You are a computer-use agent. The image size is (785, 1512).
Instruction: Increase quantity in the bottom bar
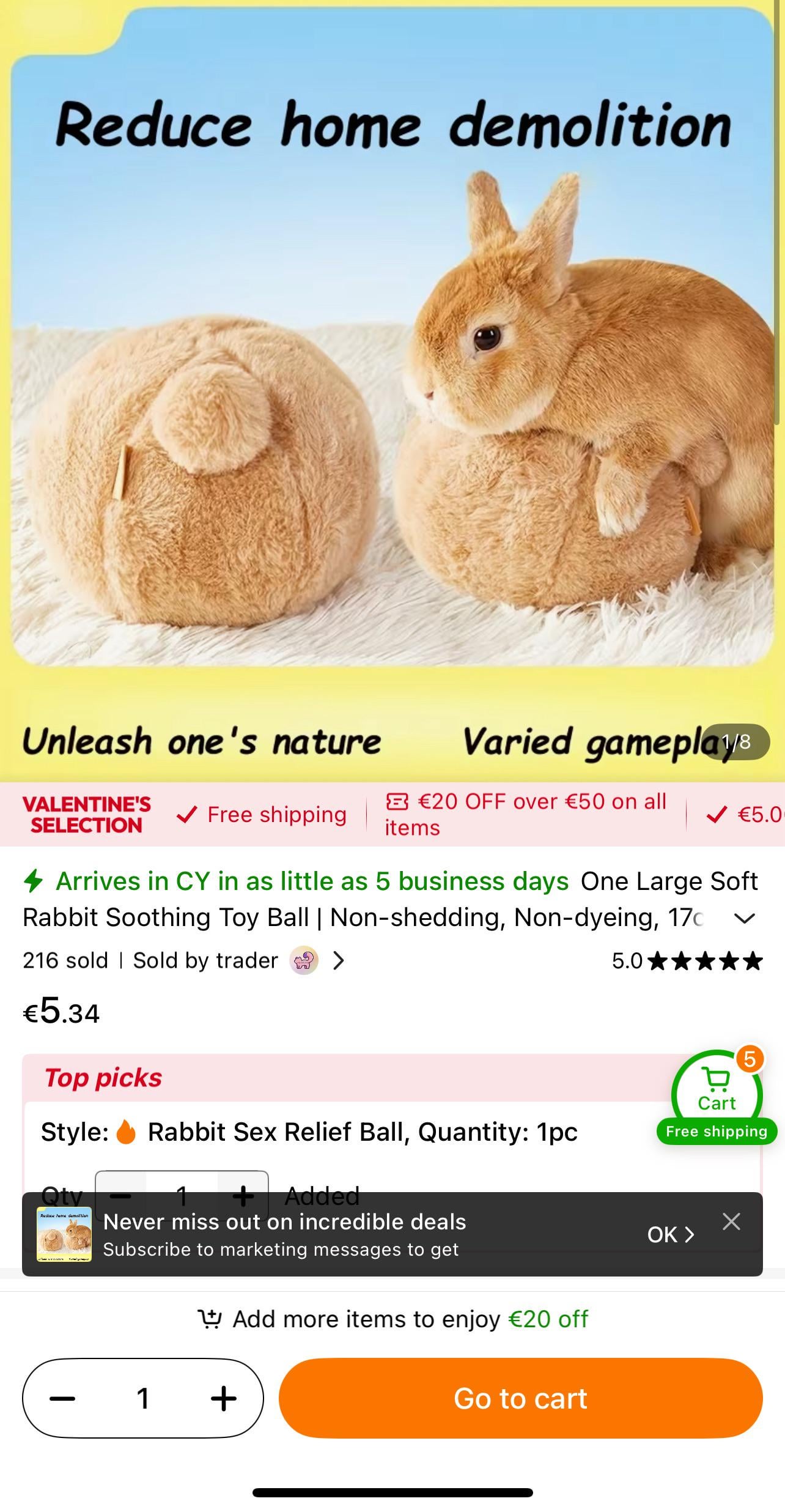click(x=223, y=1398)
